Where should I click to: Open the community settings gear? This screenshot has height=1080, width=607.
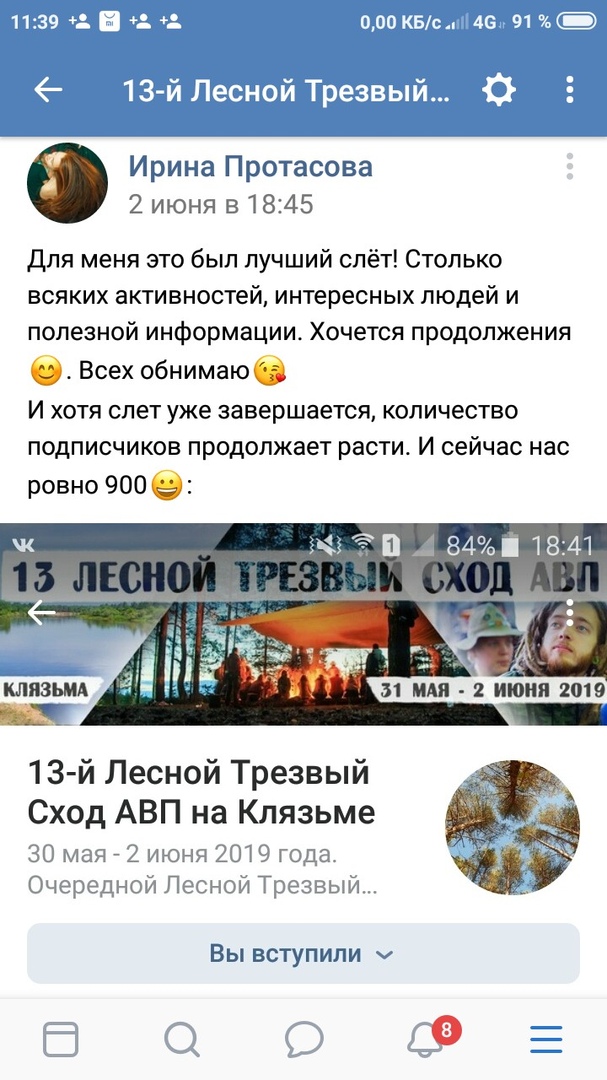point(499,90)
